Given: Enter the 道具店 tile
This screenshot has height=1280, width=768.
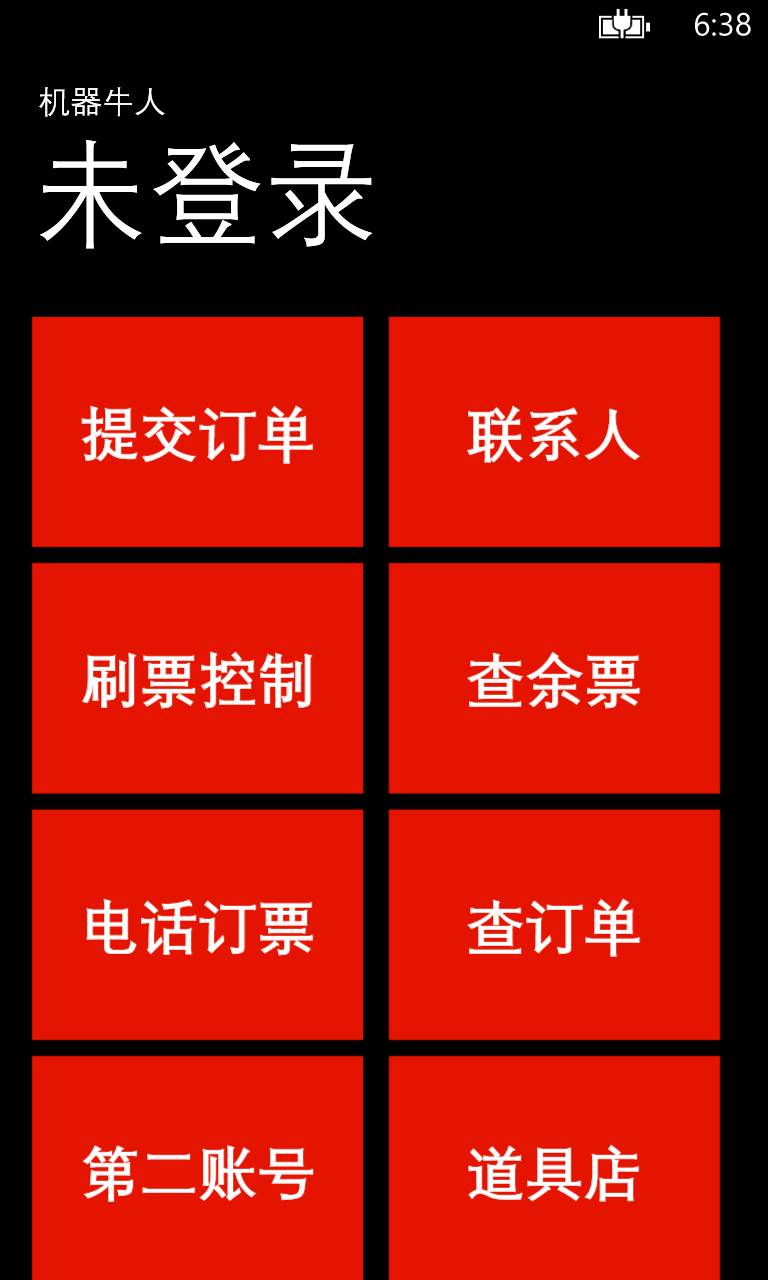Looking at the screenshot, I should pyautogui.click(x=553, y=1168).
